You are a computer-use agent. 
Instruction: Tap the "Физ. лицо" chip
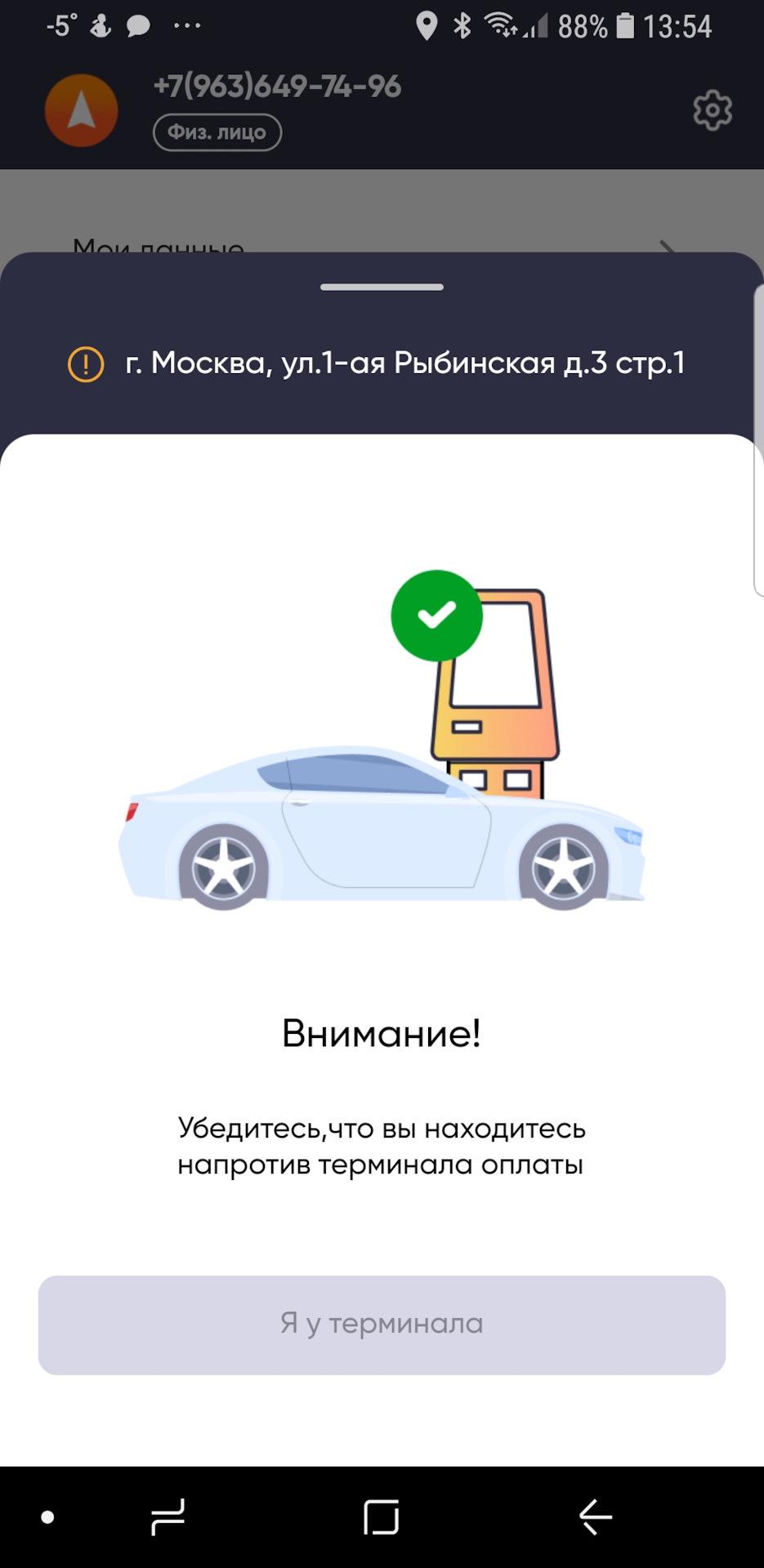pyautogui.click(x=217, y=132)
